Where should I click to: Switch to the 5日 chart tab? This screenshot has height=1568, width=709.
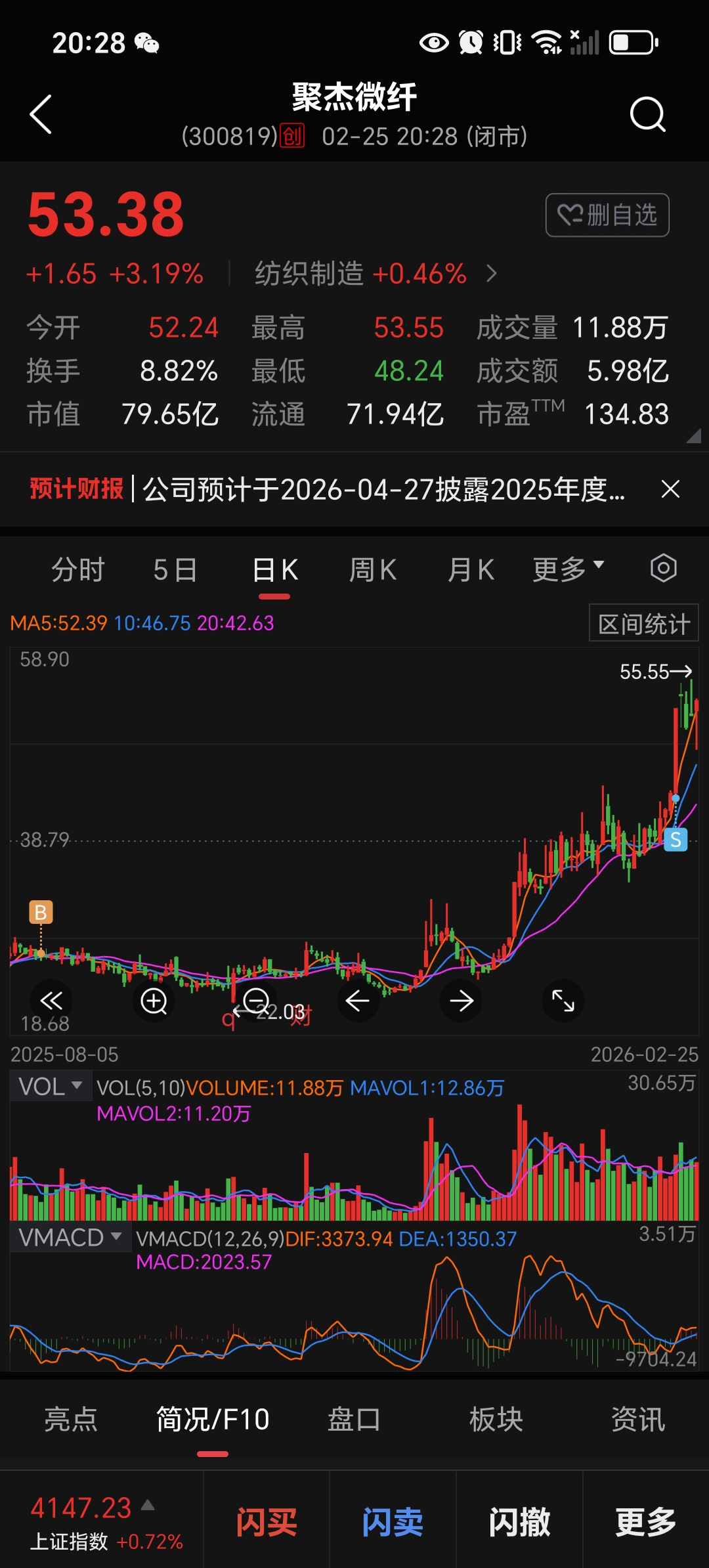175,569
